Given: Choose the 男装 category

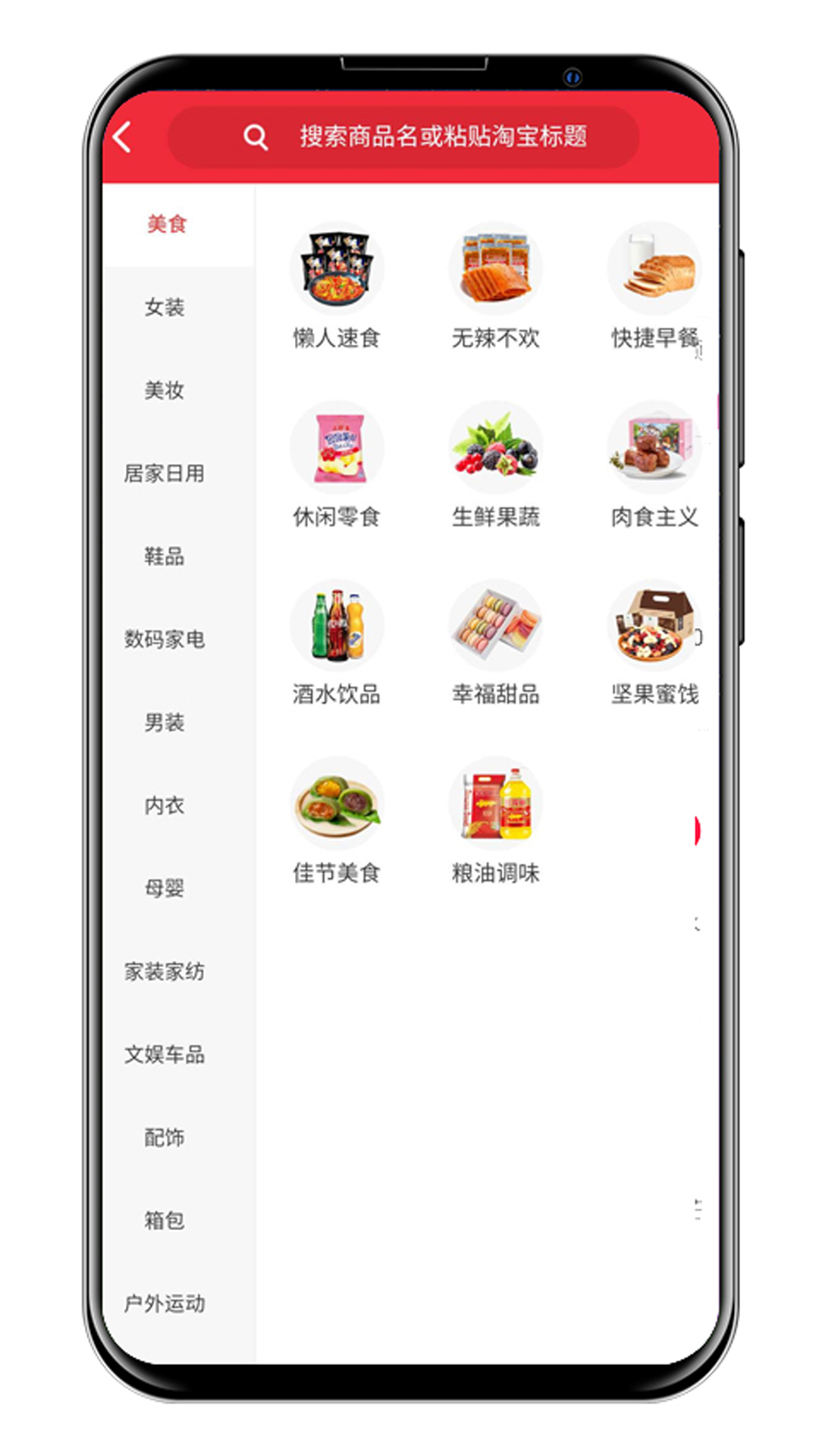Looking at the screenshot, I should point(165,722).
